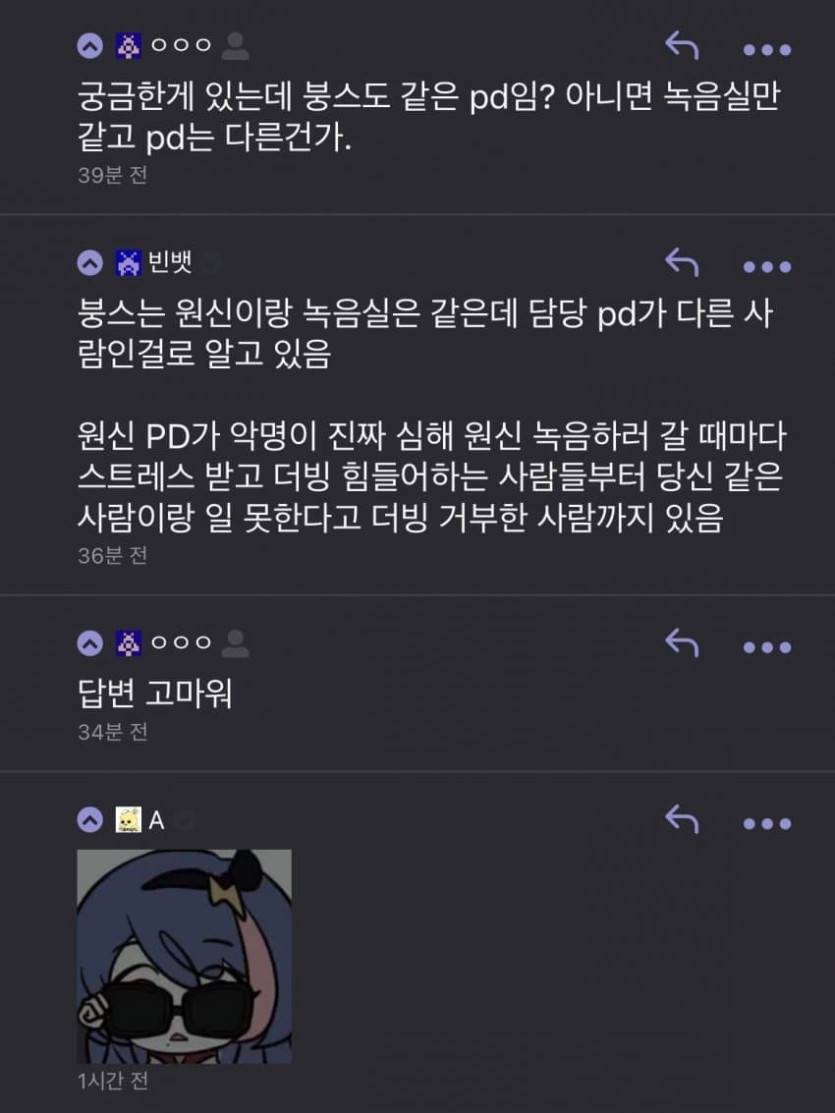This screenshot has height=1113, width=835.
Task: Collapse user A's comment with the chevron icon
Action: [x=90, y=821]
